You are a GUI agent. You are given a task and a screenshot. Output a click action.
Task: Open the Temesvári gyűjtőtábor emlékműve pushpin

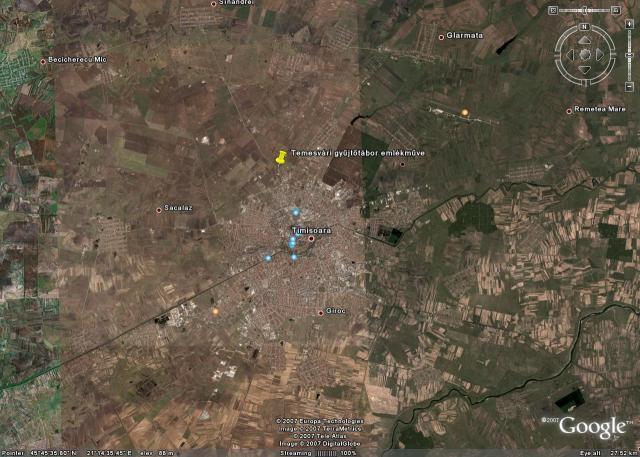281,157
